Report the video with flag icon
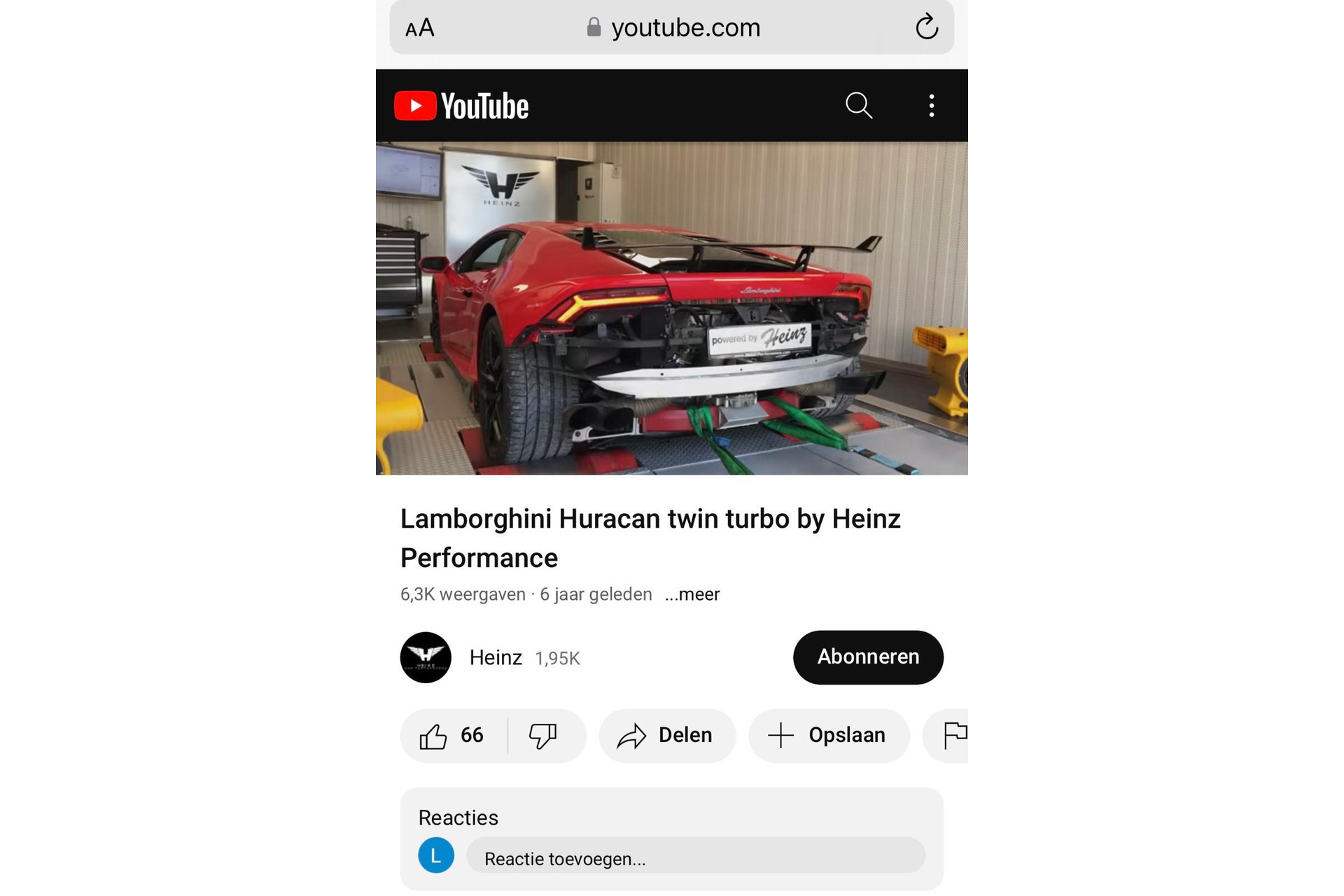This screenshot has height=896, width=1344. (x=953, y=735)
